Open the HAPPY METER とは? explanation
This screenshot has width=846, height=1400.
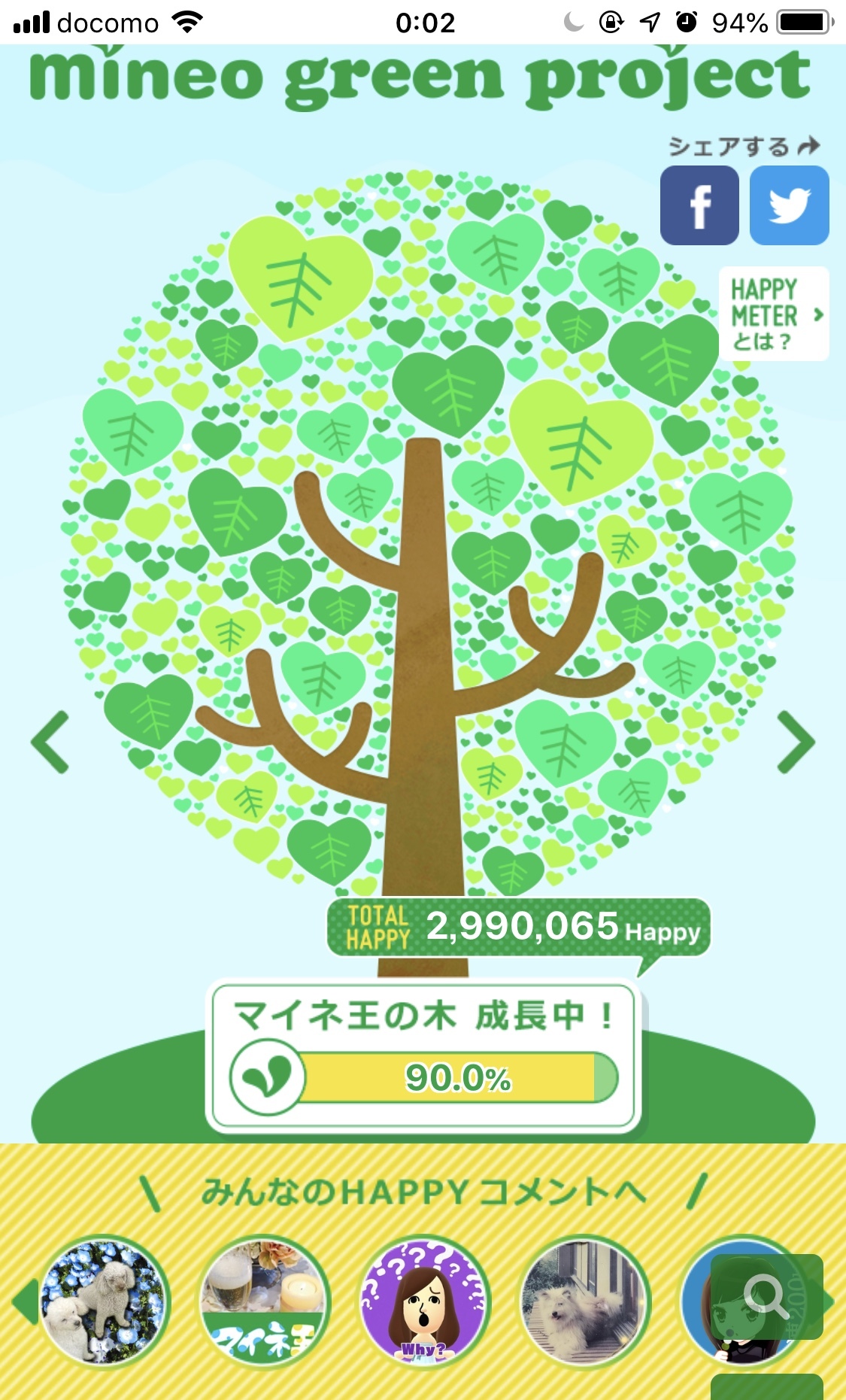(774, 314)
